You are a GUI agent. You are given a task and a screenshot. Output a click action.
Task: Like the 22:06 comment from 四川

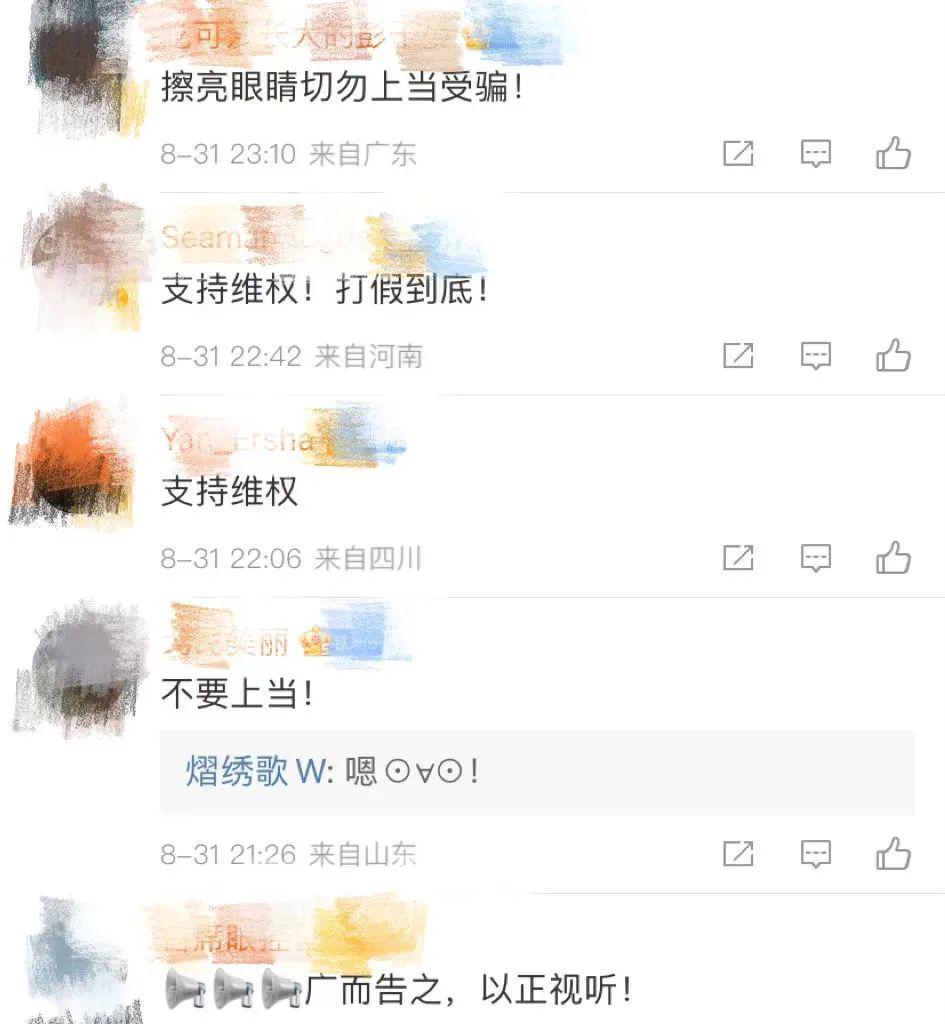[893, 557]
